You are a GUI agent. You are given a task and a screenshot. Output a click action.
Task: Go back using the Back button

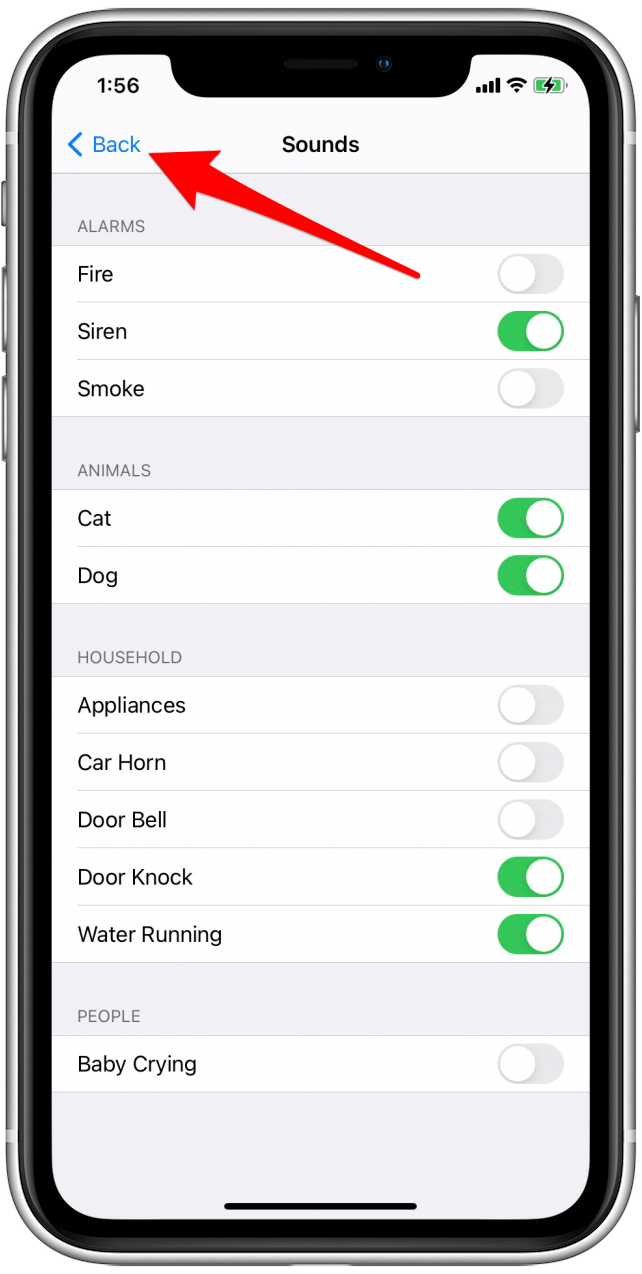(104, 145)
